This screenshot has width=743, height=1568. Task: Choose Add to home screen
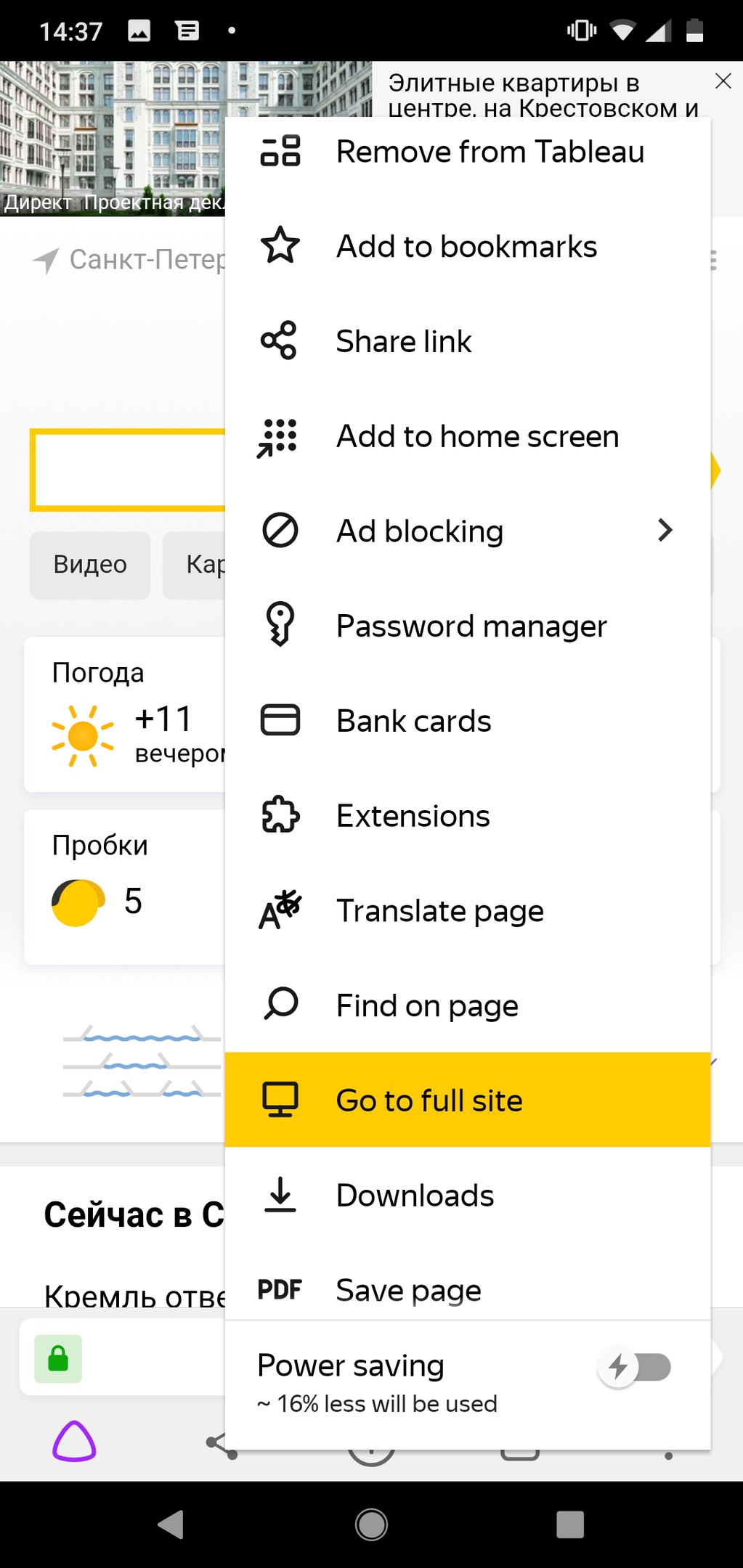point(467,436)
